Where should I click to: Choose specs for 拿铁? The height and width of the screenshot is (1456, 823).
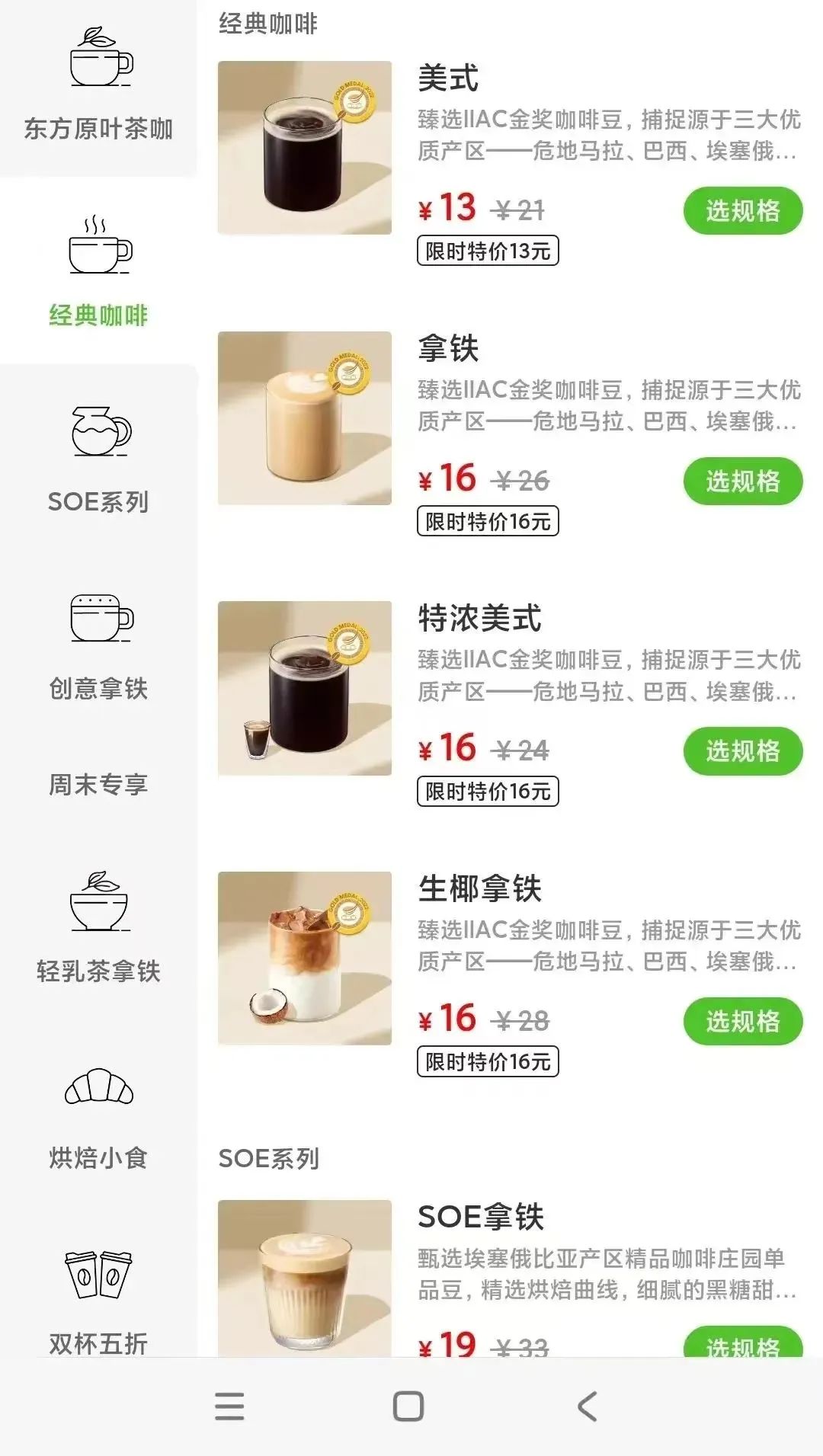pyautogui.click(x=742, y=482)
